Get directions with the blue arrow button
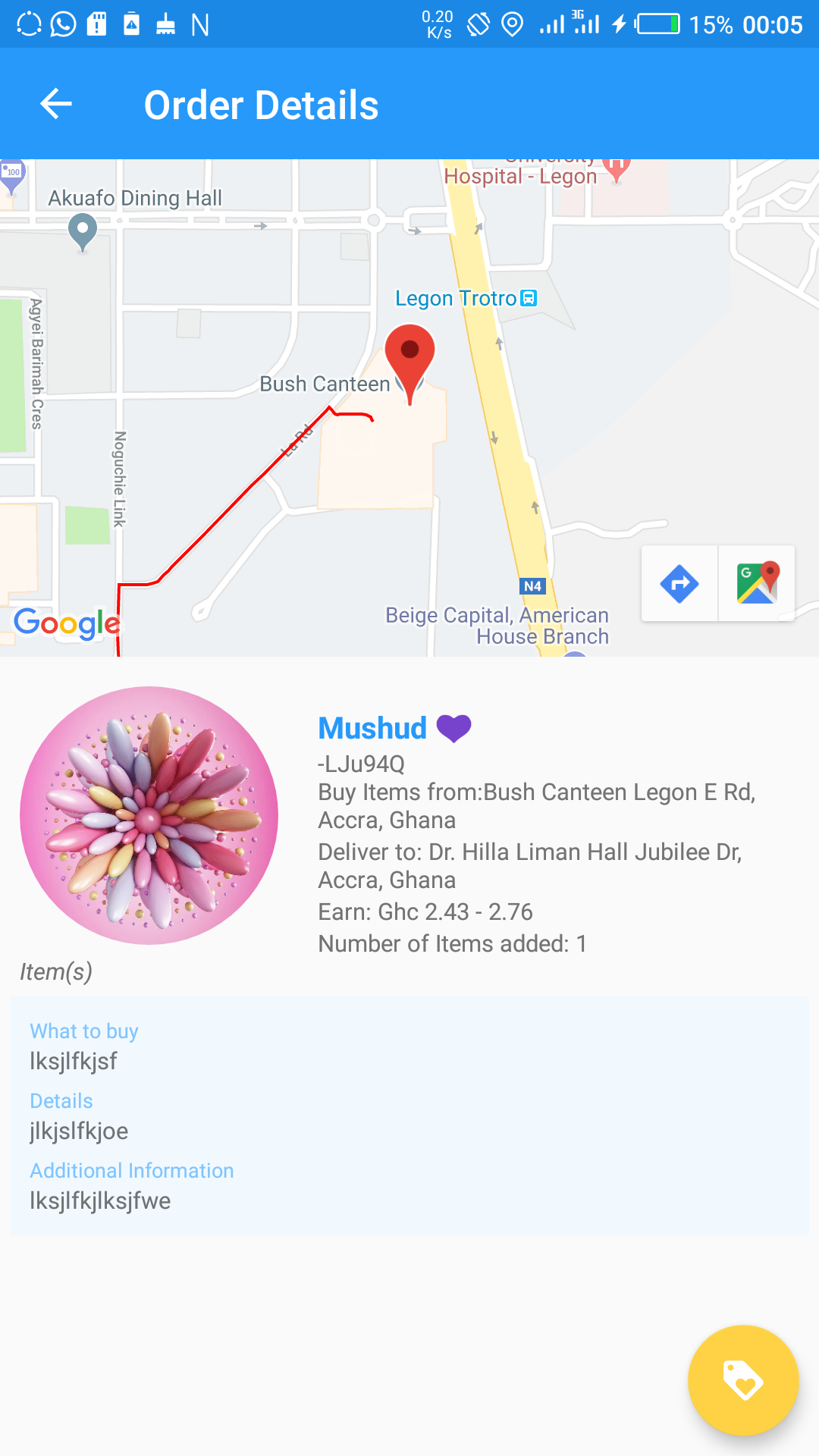This screenshot has height=1456, width=819. 679,584
